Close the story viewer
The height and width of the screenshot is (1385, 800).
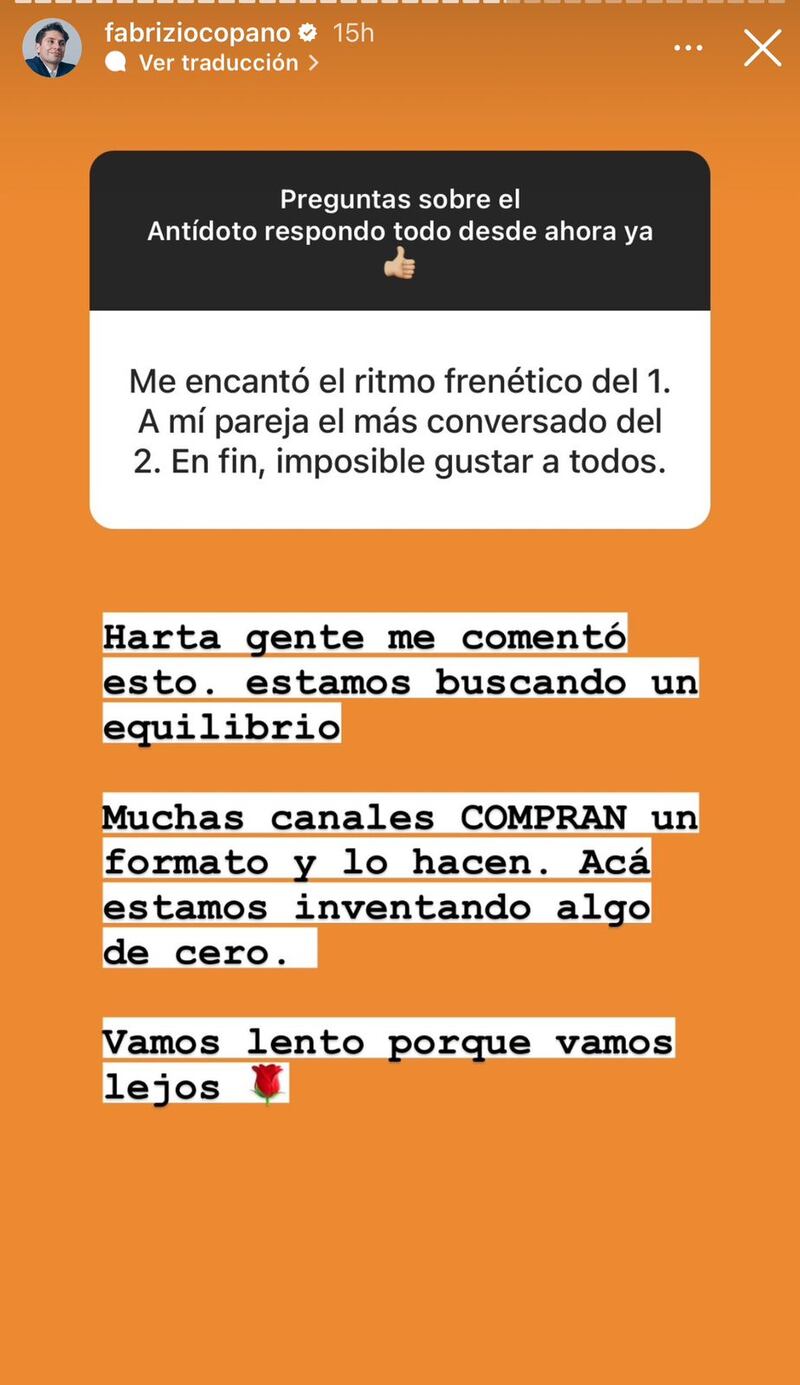pyautogui.click(x=762, y=48)
